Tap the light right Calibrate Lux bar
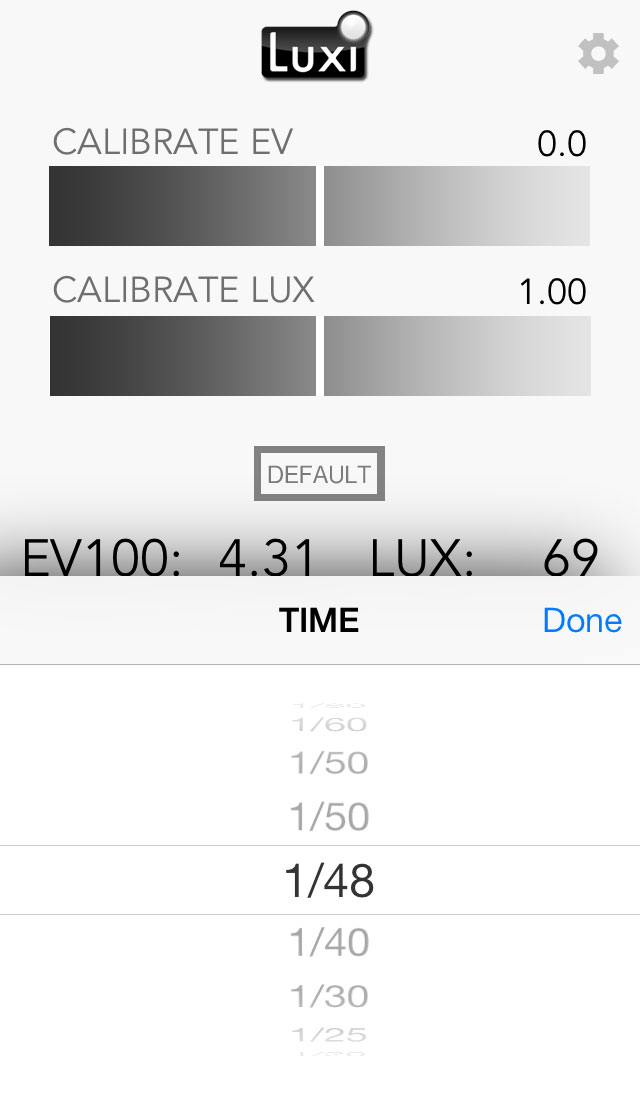Image resolution: width=640 pixels, height=1096 pixels. [x=458, y=356]
